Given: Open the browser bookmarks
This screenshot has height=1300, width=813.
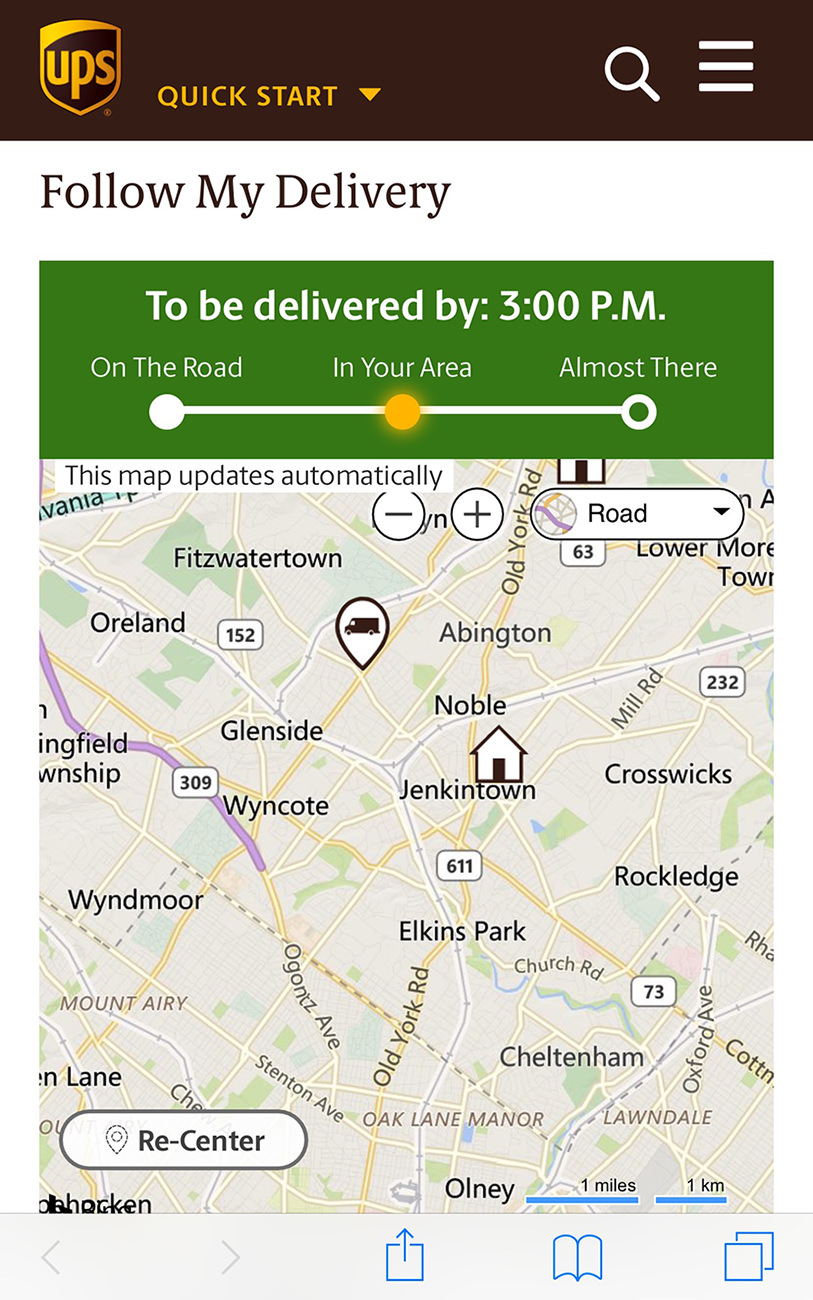Looking at the screenshot, I should [x=577, y=1257].
